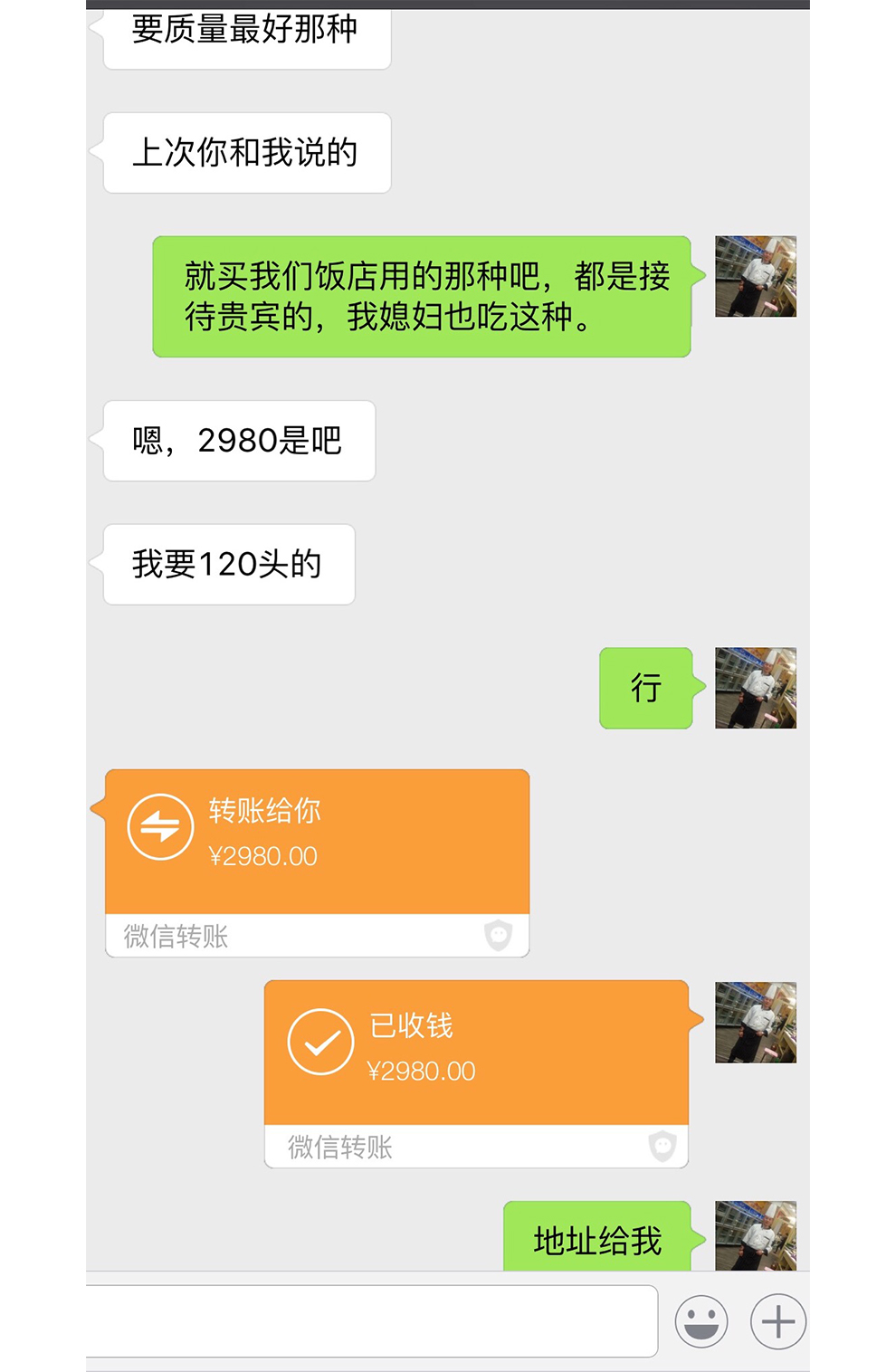Open the 转账给你 ¥2980.00 transfer card

coord(317,842)
